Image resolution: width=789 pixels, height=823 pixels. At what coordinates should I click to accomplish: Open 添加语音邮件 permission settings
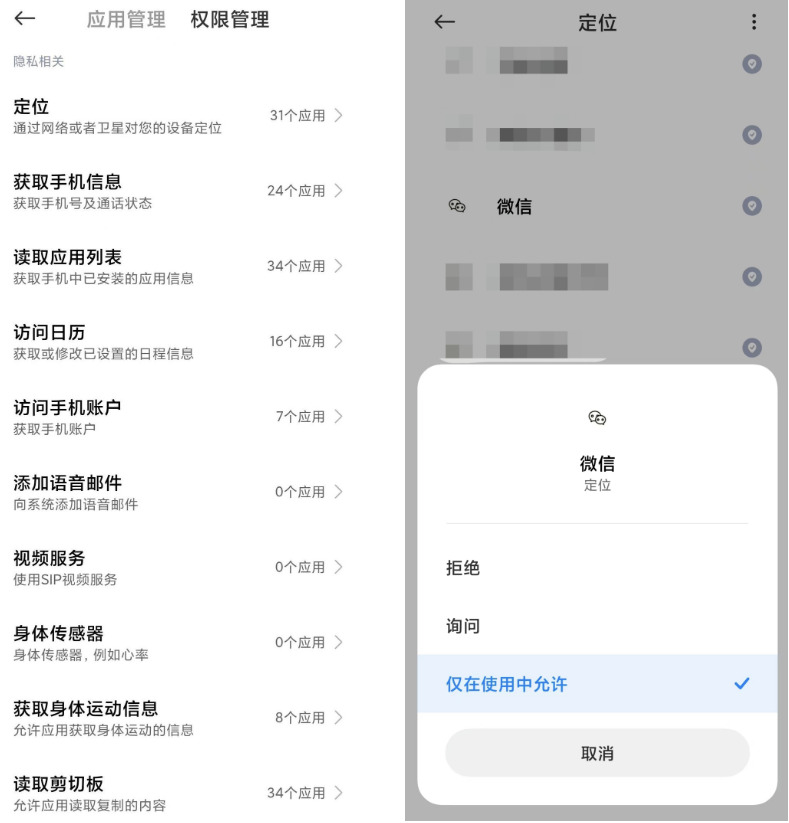(x=177, y=492)
